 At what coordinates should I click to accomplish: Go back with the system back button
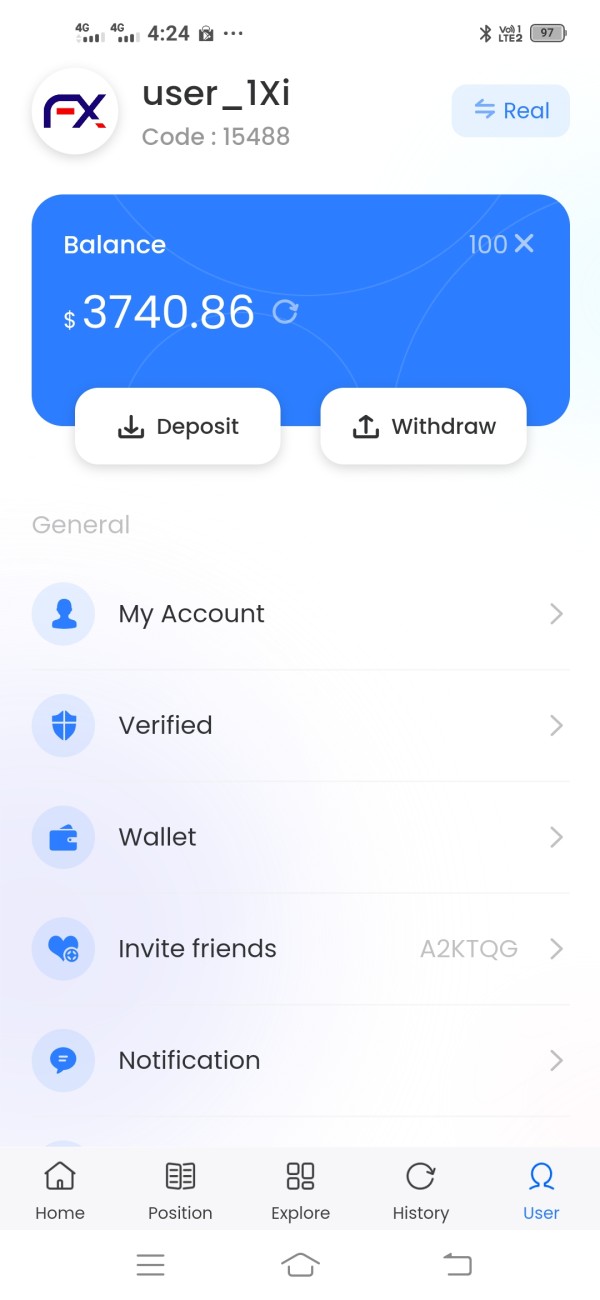tap(457, 1265)
